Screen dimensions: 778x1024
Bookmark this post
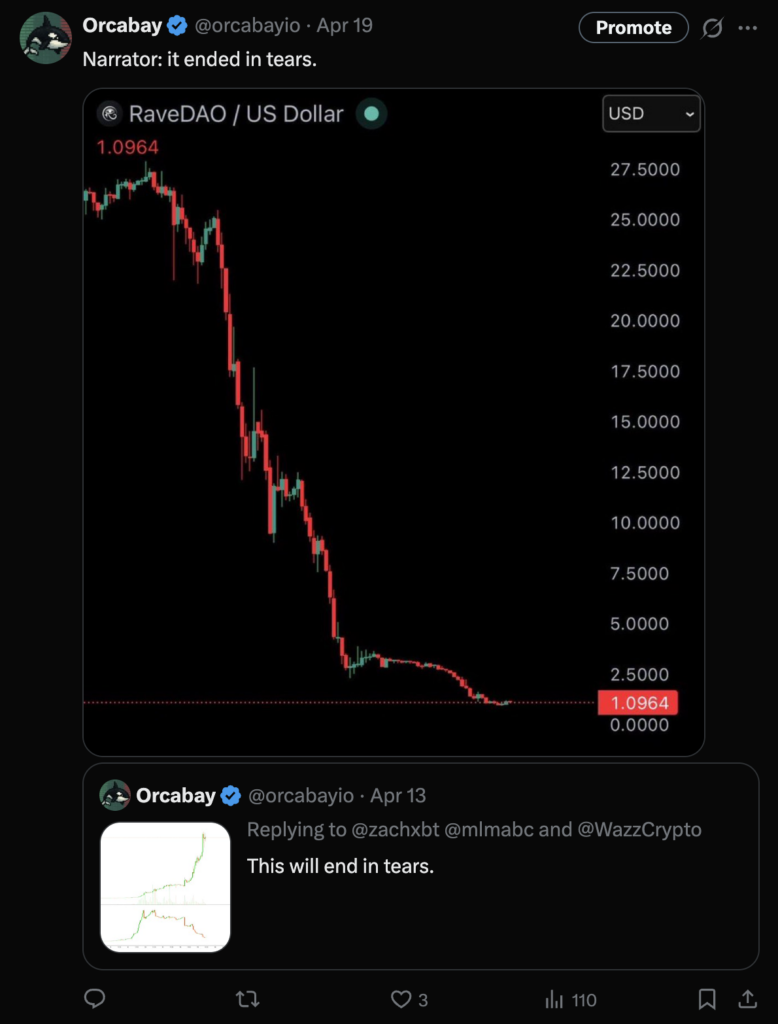click(706, 999)
